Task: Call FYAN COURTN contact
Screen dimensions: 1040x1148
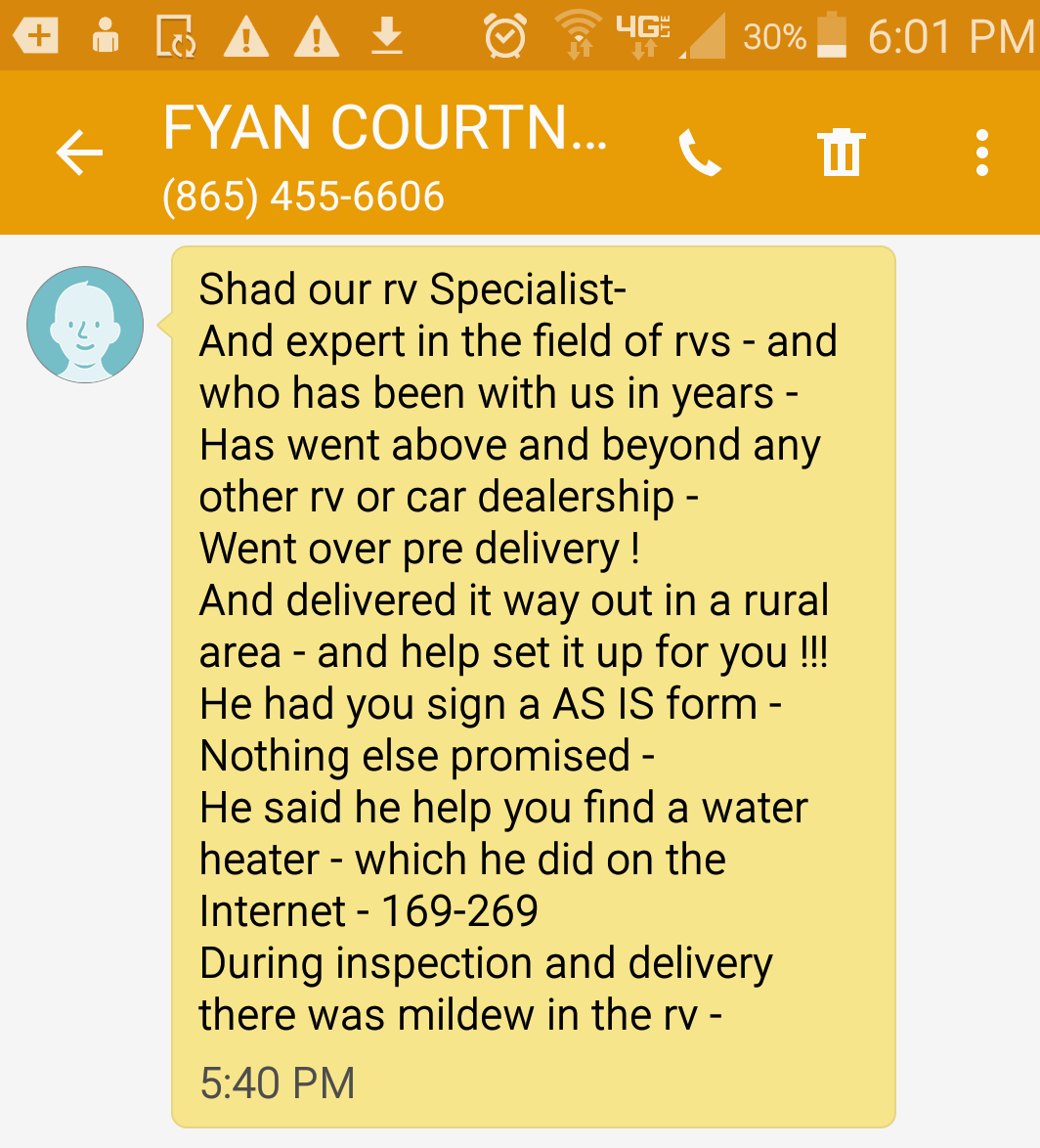Action: pyautogui.click(x=700, y=154)
